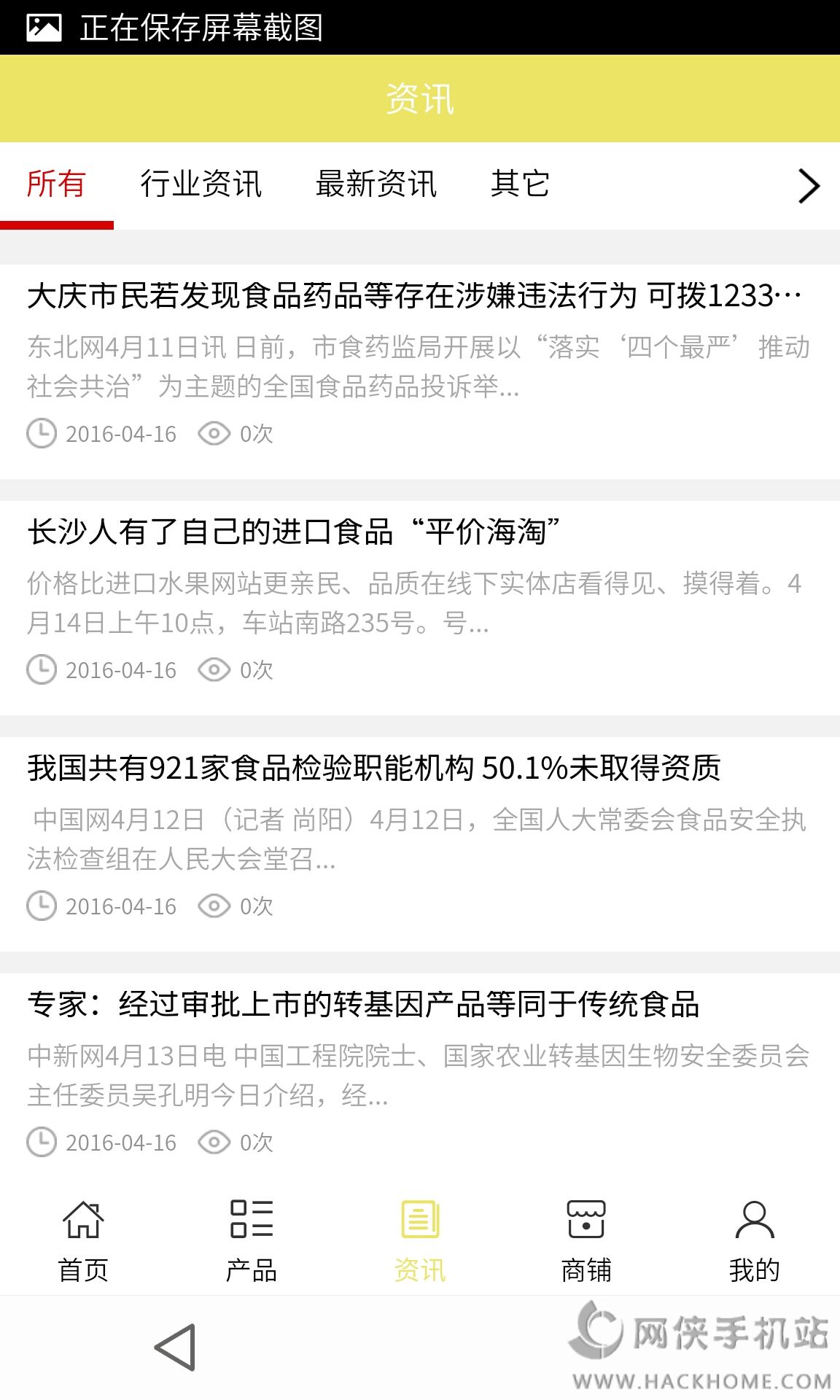Select the 最新资讯 tab
The width and height of the screenshot is (840, 1400).
click(x=376, y=184)
